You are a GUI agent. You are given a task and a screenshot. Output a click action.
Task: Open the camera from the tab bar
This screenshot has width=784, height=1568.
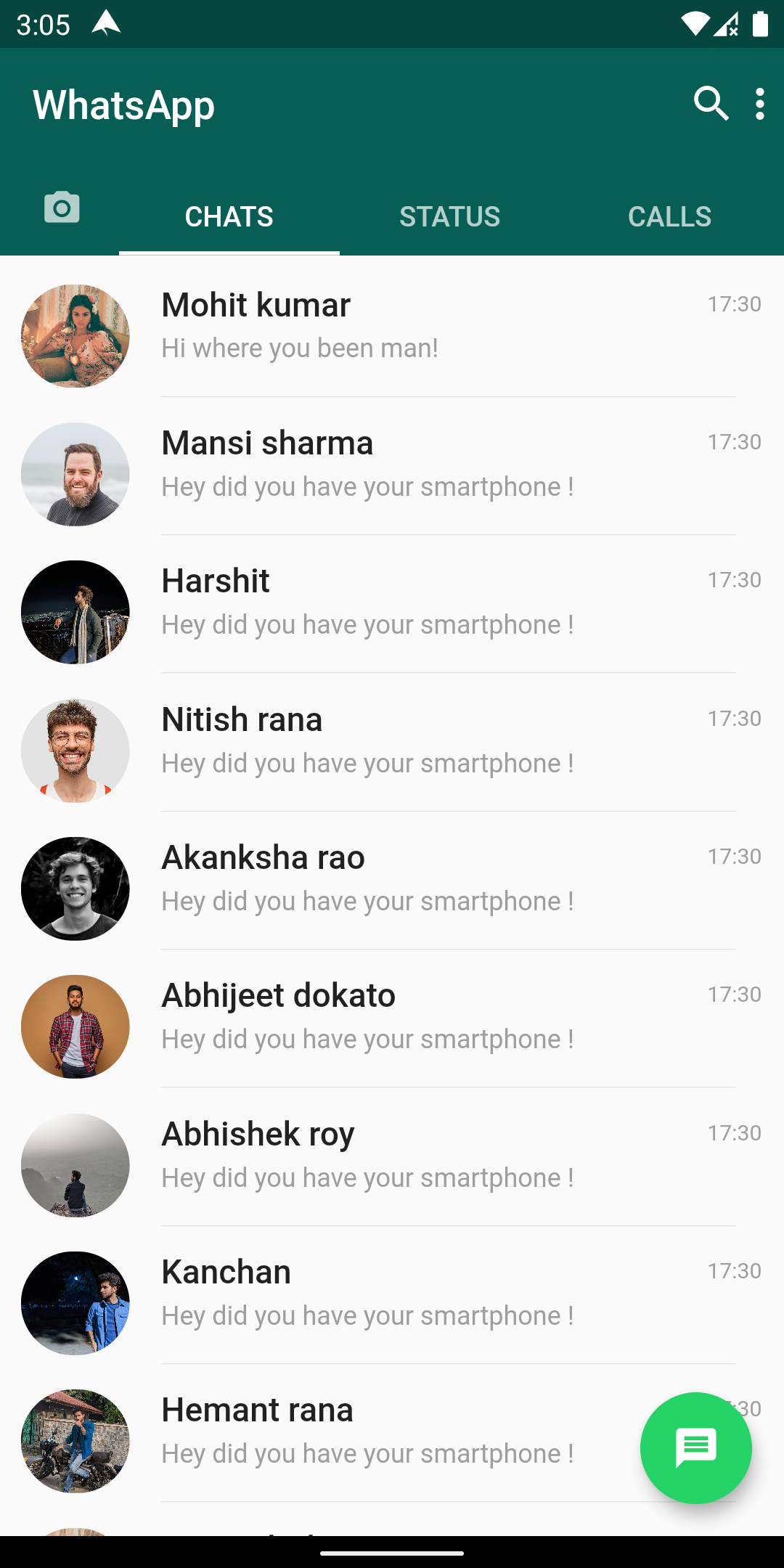pos(60,206)
